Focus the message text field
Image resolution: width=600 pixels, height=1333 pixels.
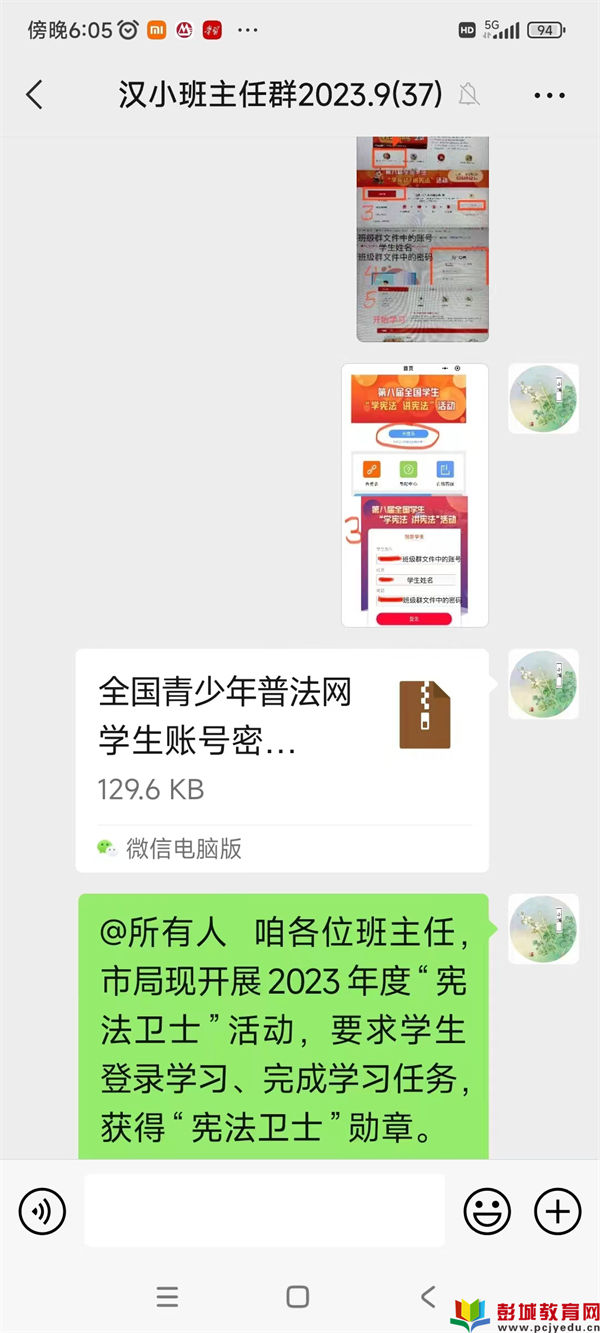coord(264,1211)
